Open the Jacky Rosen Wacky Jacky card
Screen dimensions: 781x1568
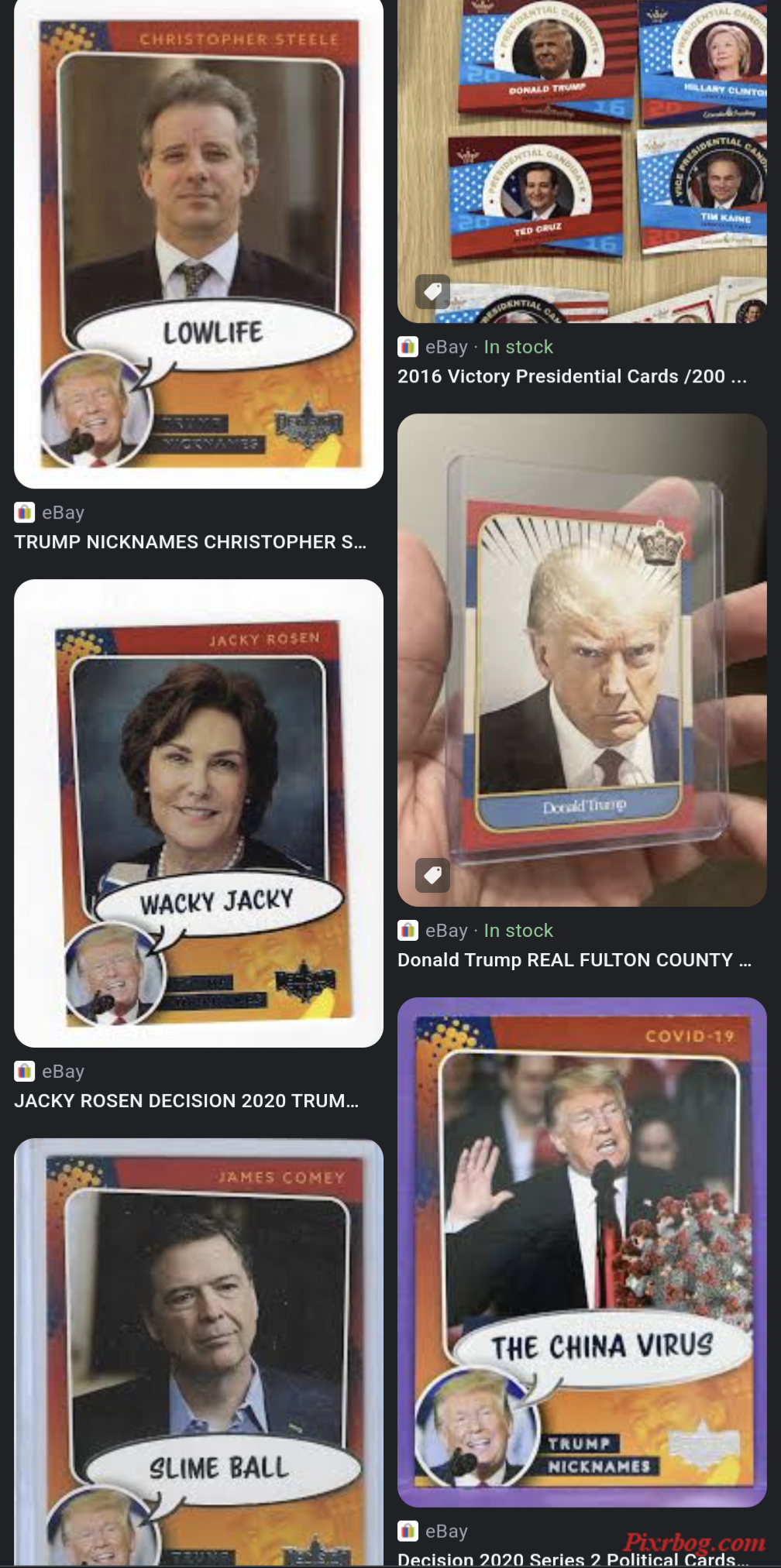(198, 813)
